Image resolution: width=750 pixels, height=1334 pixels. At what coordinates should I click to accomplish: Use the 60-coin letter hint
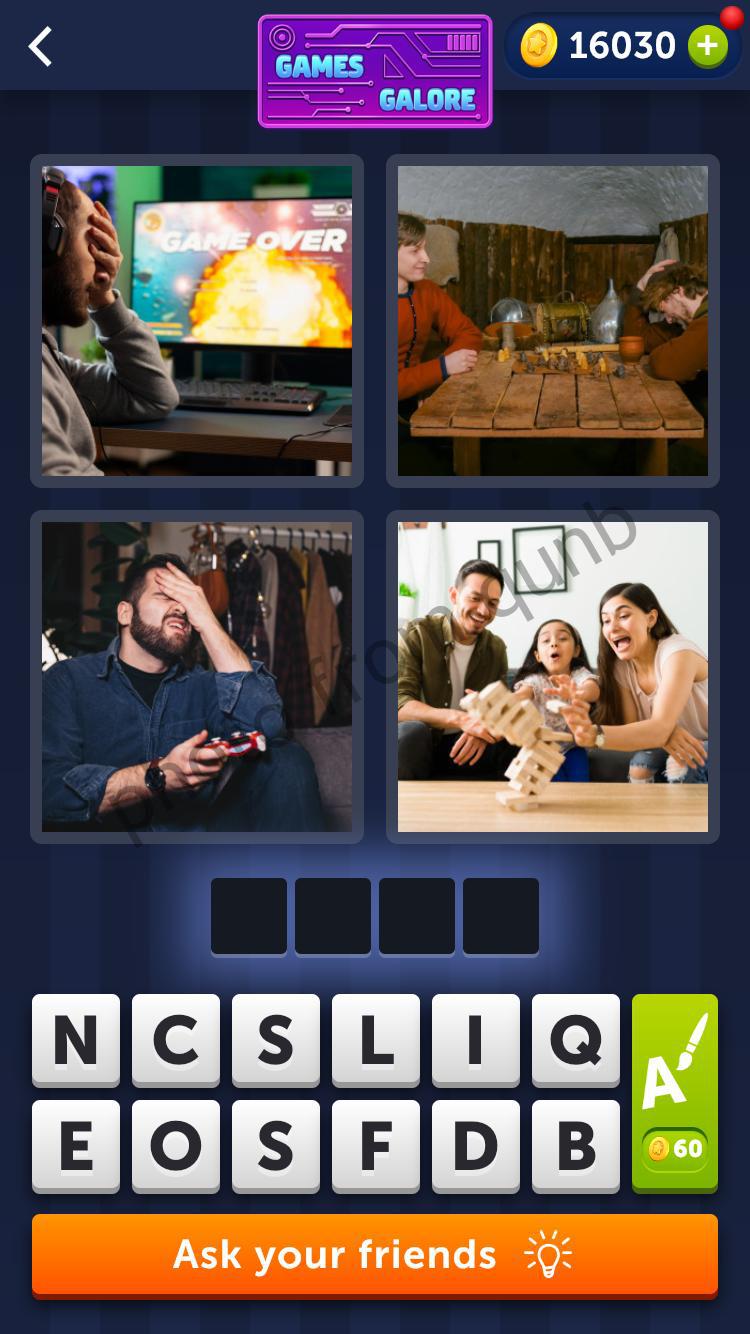675,1093
